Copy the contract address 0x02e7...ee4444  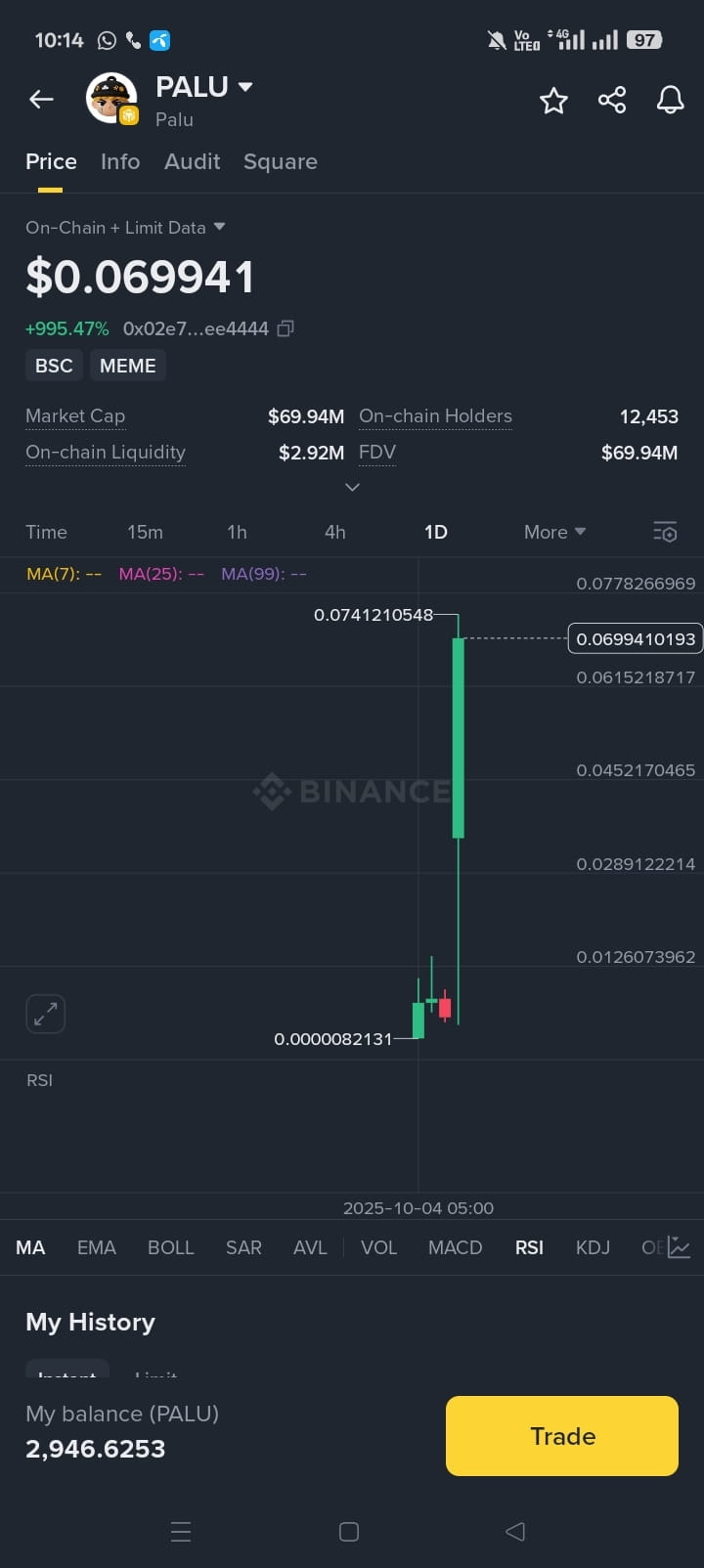(286, 328)
